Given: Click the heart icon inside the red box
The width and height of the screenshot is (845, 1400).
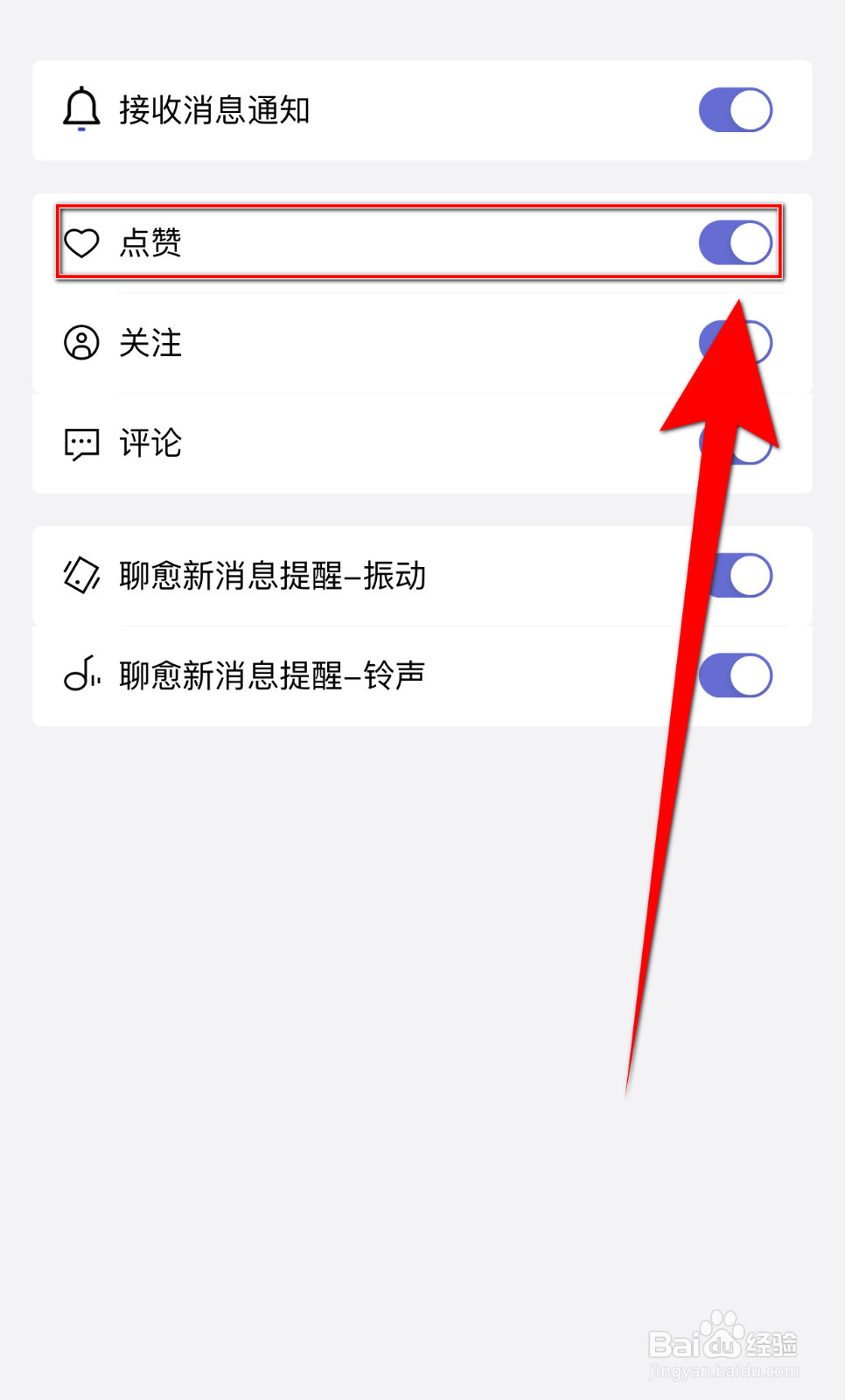Looking at the screenshot, I should [x=81, y=242].
